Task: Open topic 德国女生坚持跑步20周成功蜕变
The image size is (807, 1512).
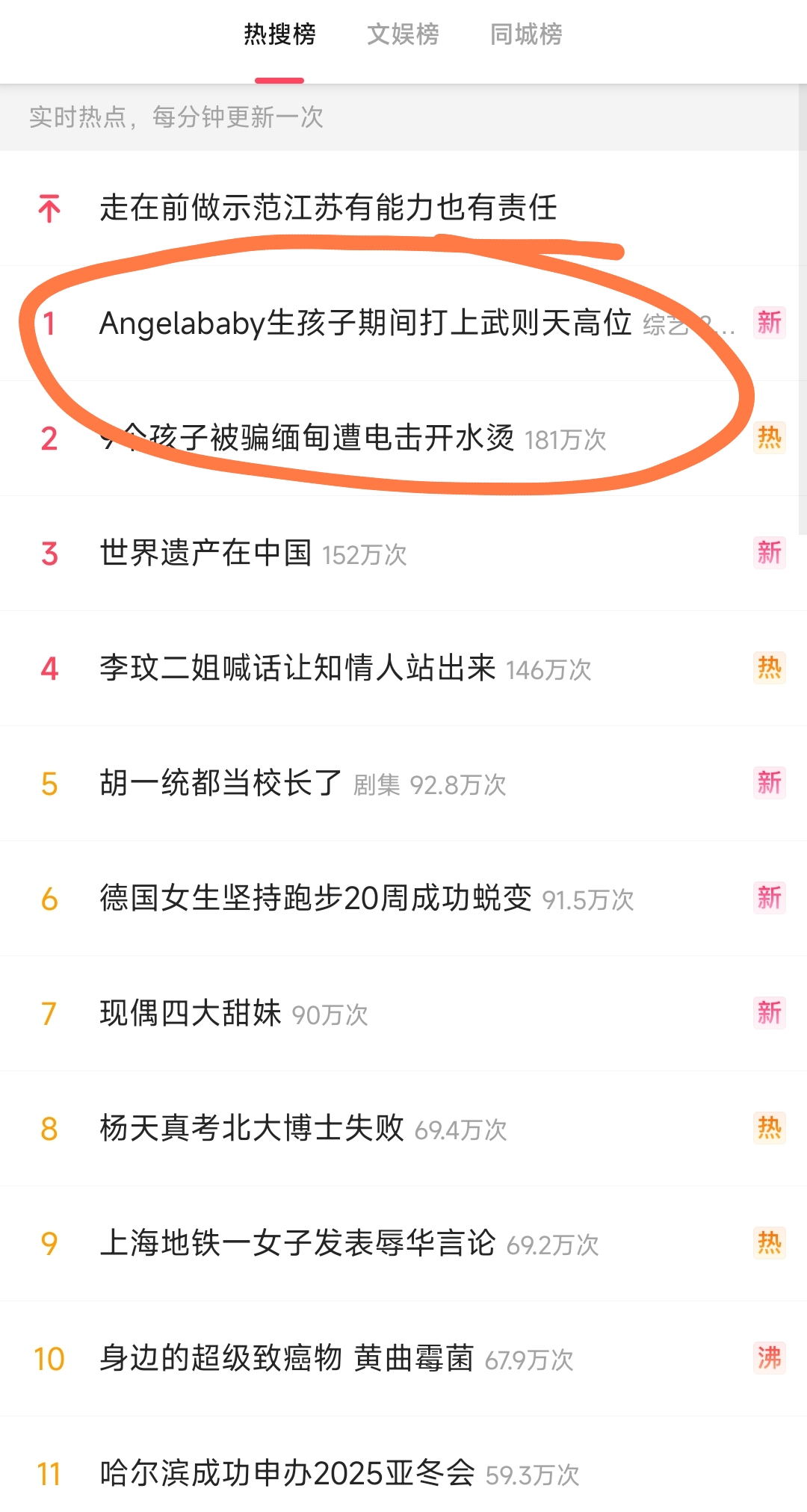Action: [315, 899]
